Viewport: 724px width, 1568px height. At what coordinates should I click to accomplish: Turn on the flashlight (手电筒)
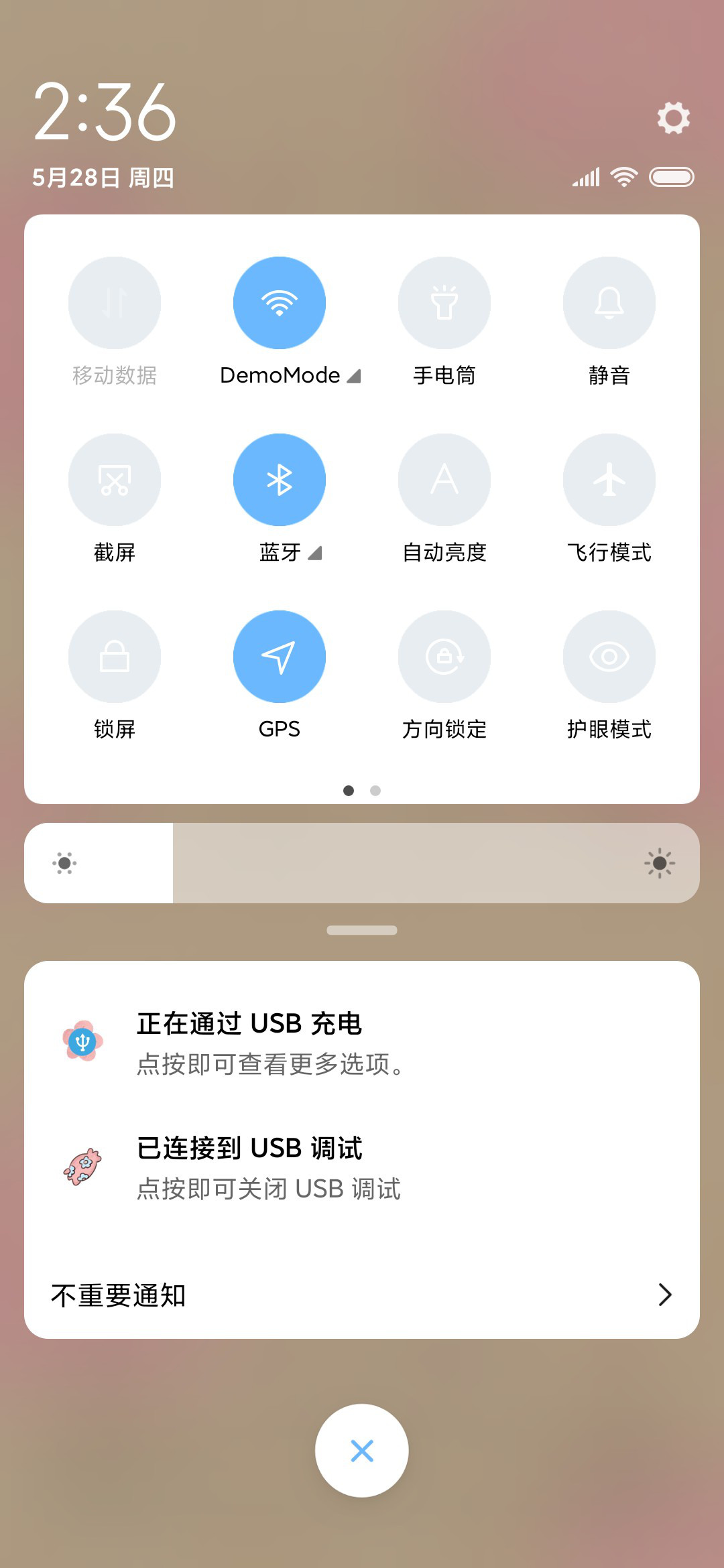[x=444, y=303]
